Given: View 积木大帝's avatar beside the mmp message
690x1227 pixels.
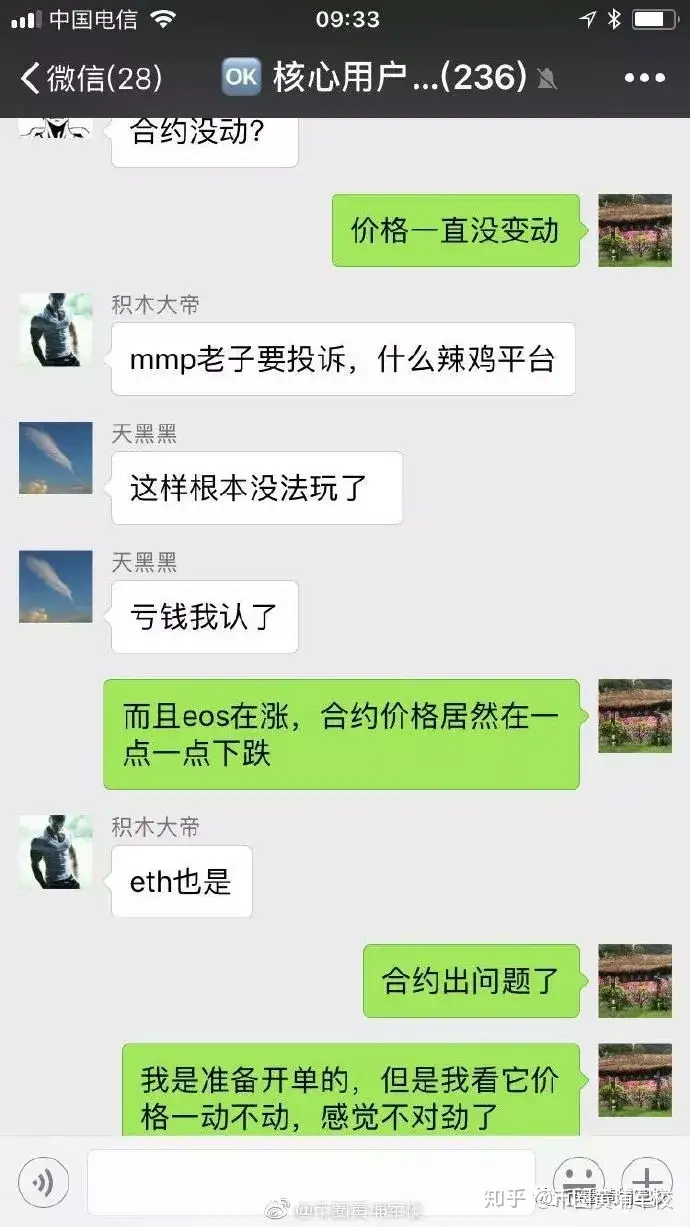Looking at the screenshot, I should 55,329.
